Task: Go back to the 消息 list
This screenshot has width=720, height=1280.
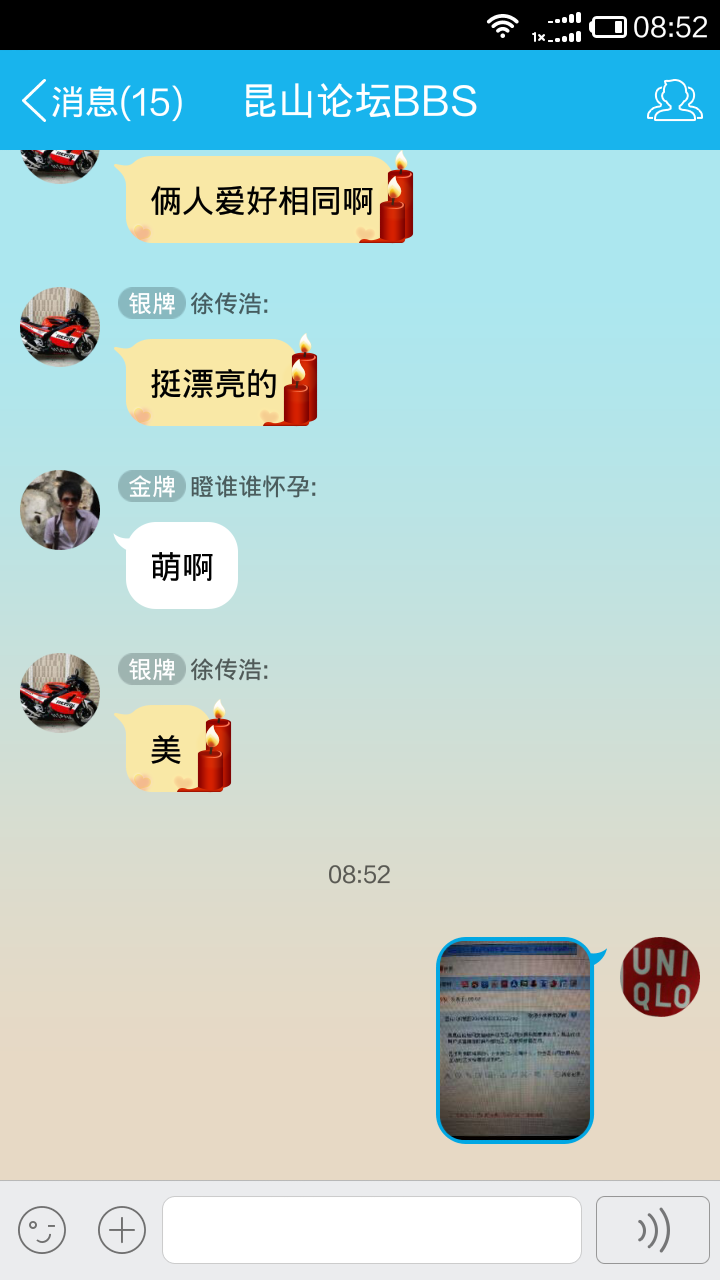Action: (100, 101)
